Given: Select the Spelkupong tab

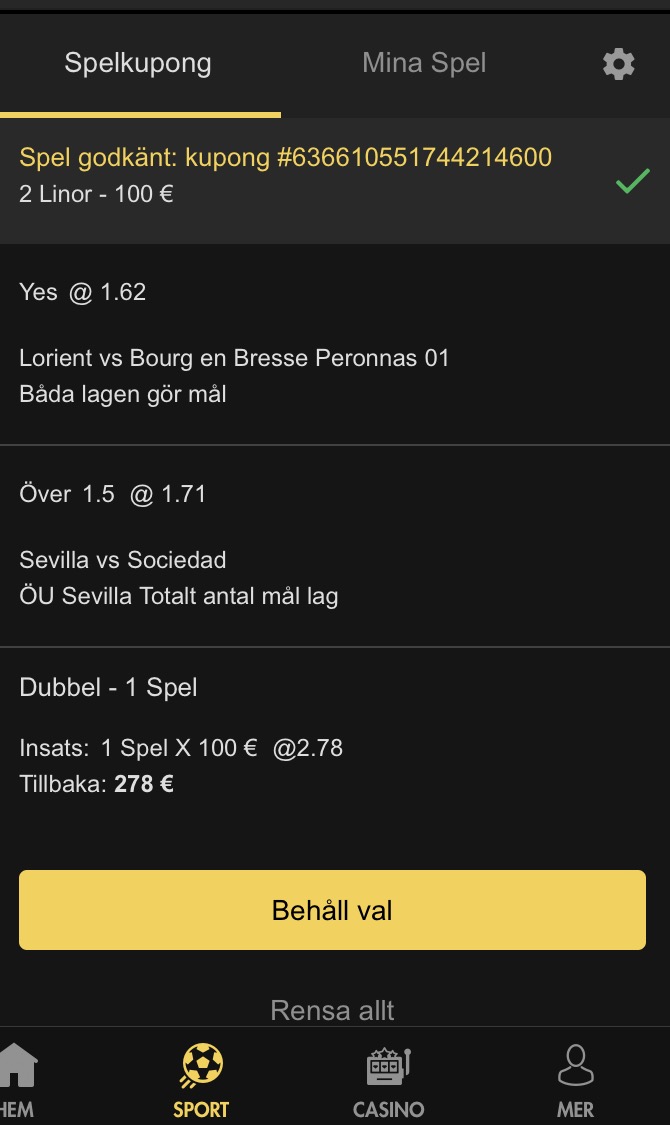Looking at the screenshot, I should (x=138, y=63).
